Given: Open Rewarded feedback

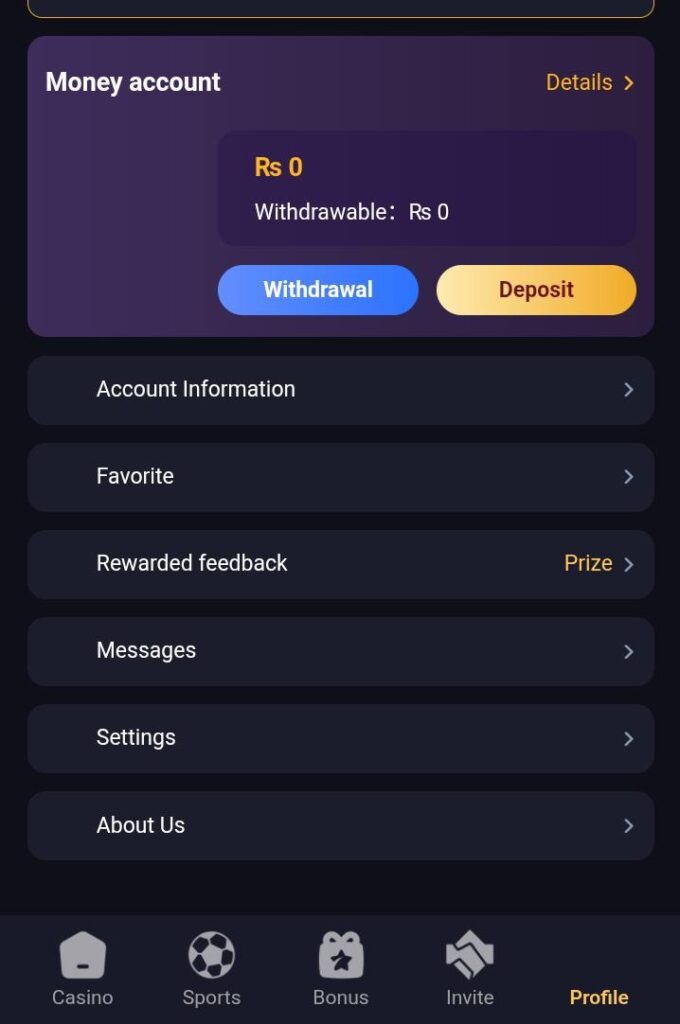Looking at the screenshot, I should tap(340, 564).
